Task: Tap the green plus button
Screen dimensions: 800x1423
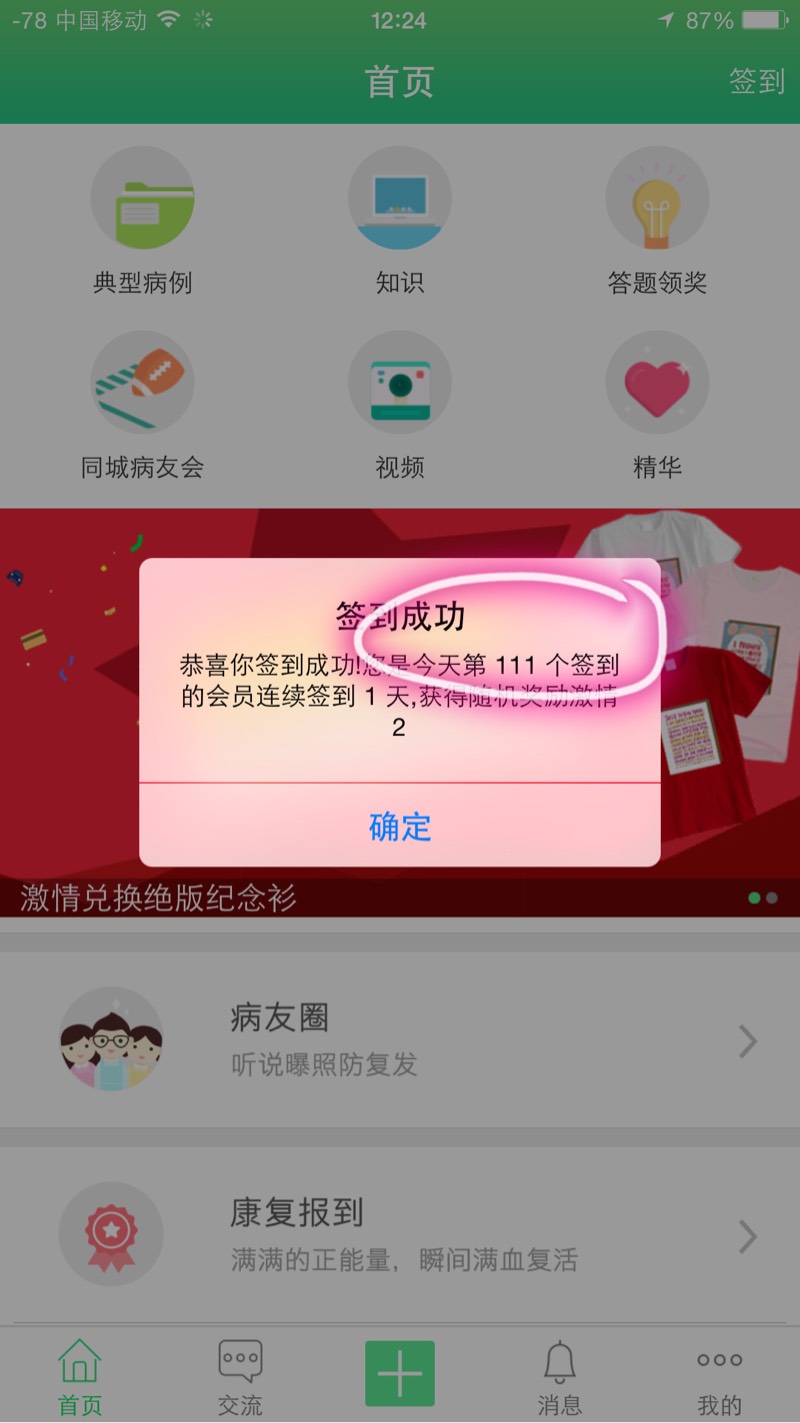Action: coord(400,1373)
